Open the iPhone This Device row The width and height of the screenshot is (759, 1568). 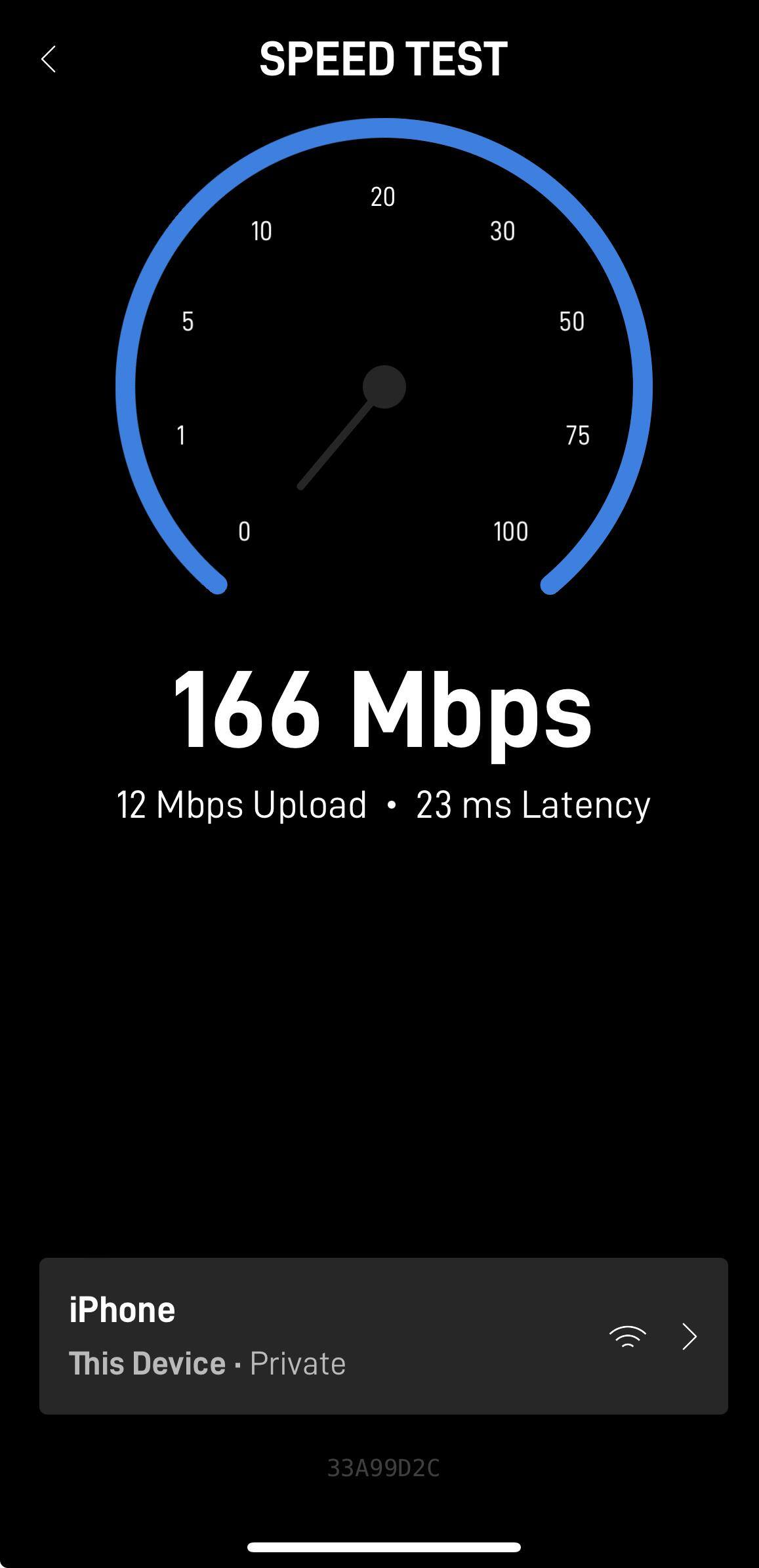click(x=383, y=1335)
